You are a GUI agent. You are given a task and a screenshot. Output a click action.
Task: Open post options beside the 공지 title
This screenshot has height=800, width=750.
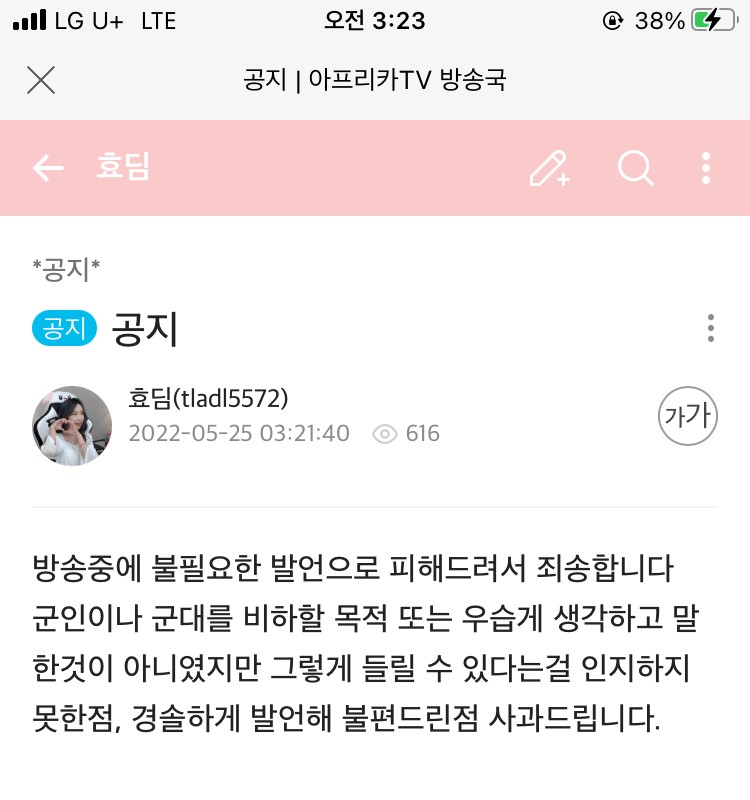710,328
